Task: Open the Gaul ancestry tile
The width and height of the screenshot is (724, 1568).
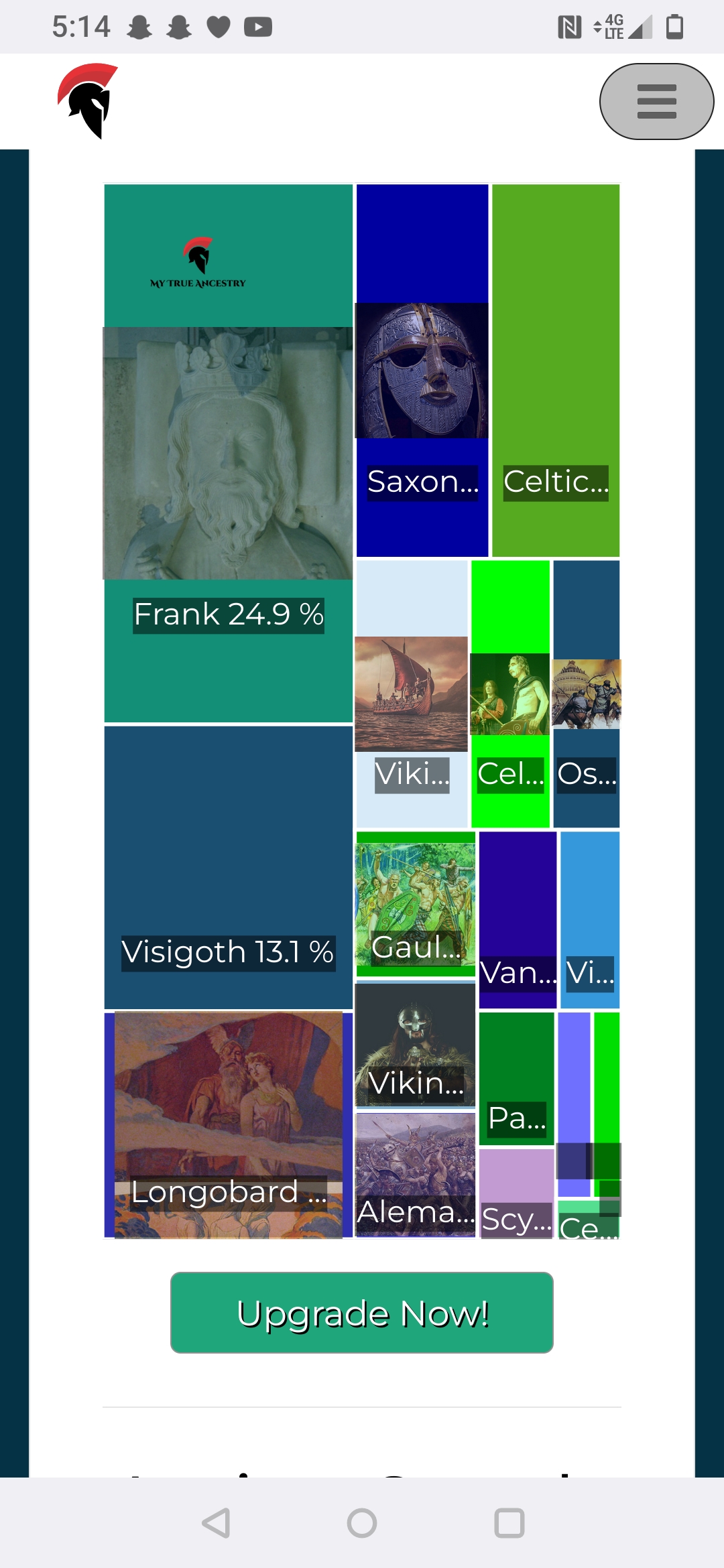Action: pyautogui.click(x=416, y=903)
